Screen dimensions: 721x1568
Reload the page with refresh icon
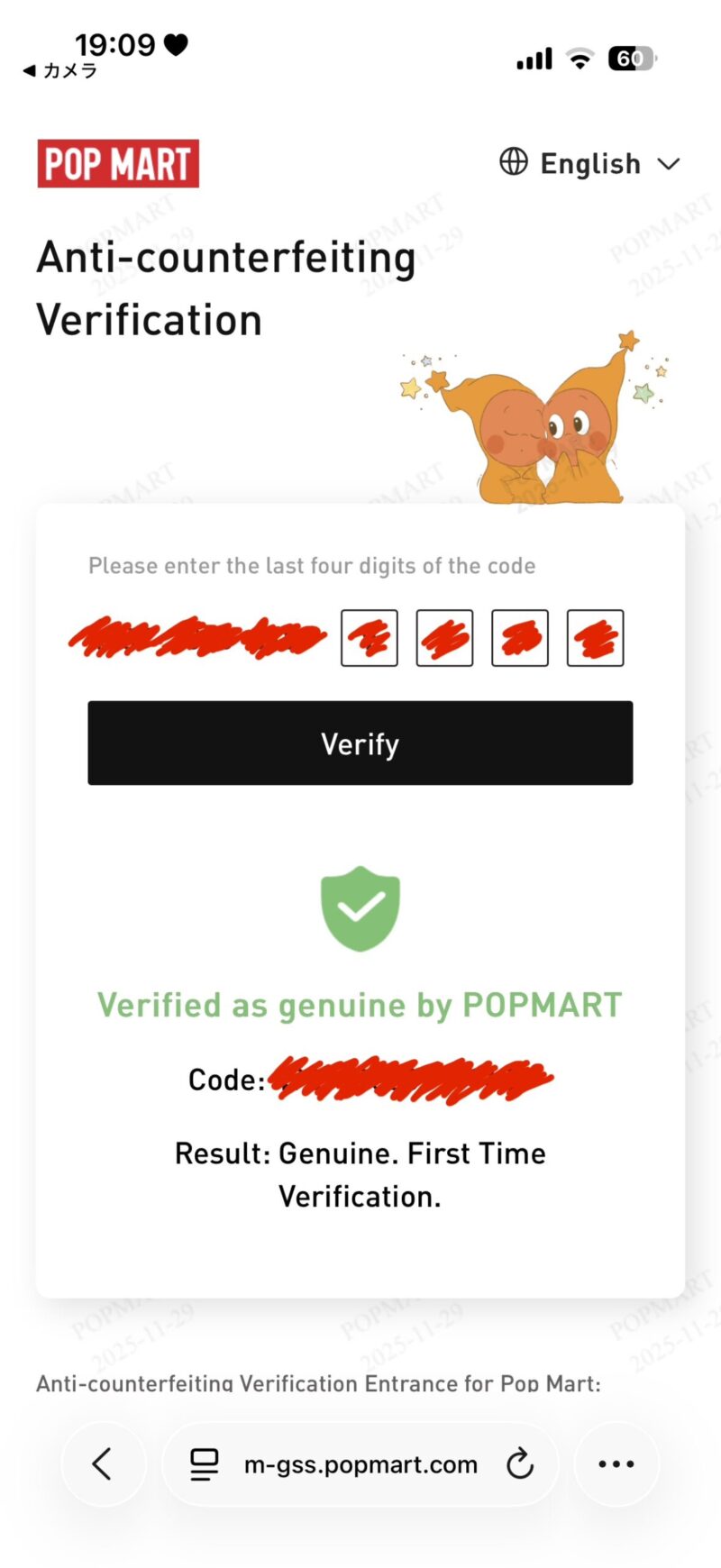click(520, 1463)
